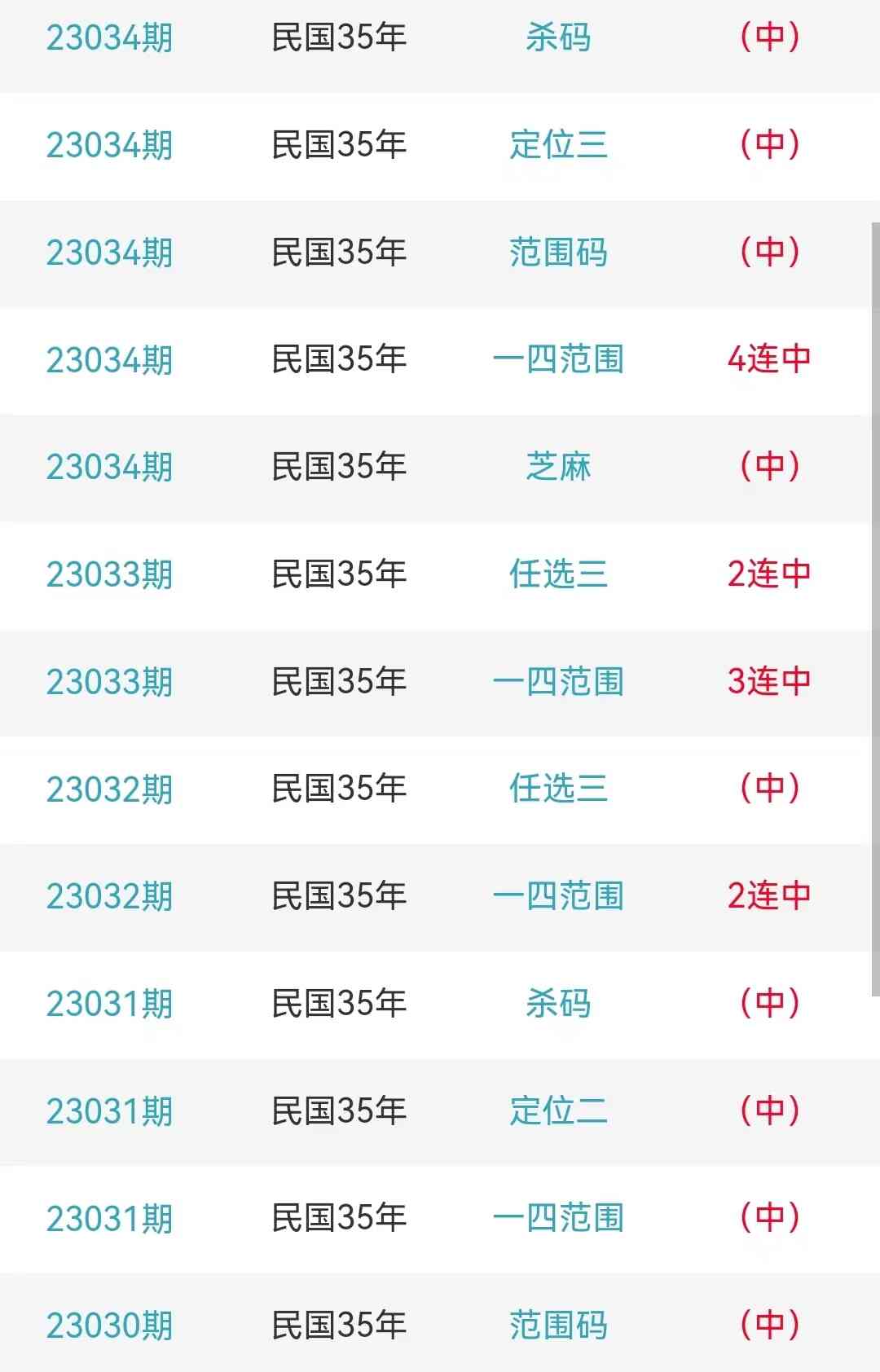Image resolution: width=880 pixels, height=1372 pixels.
Task: Select the 23030期 范围码 row
Action: [558, 1326]
